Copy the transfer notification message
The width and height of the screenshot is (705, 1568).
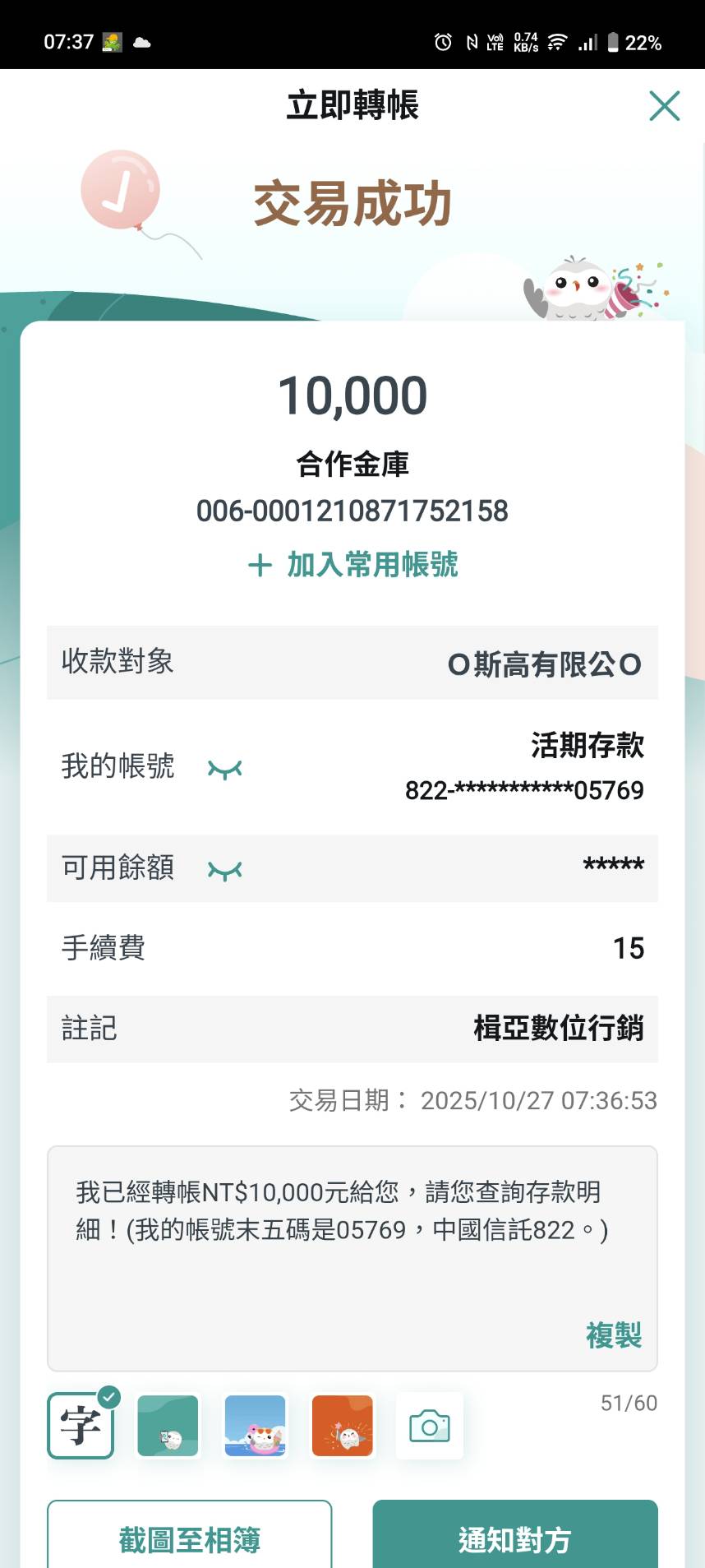tap(613, 1335)
